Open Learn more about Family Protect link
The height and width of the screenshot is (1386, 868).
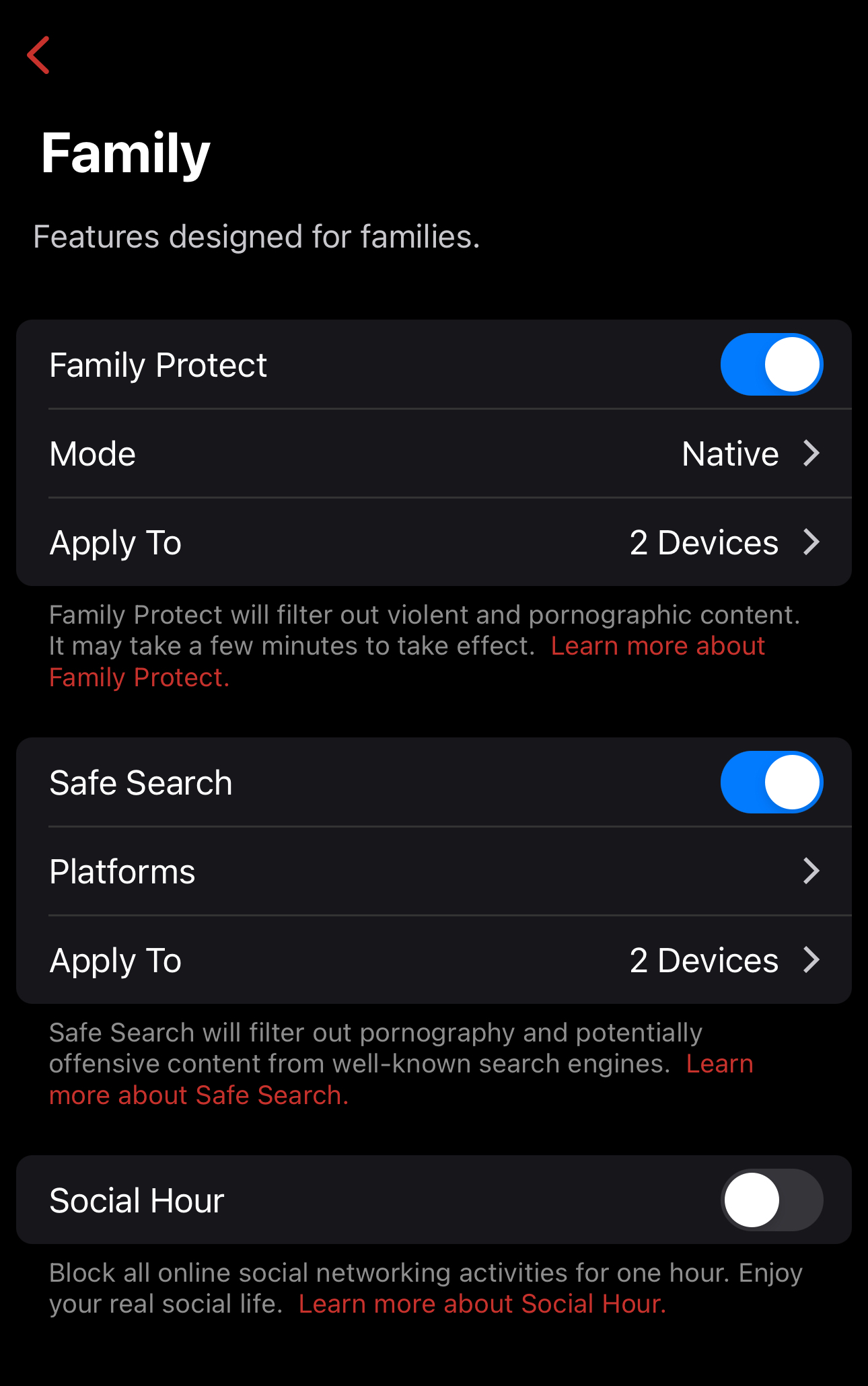657,646
